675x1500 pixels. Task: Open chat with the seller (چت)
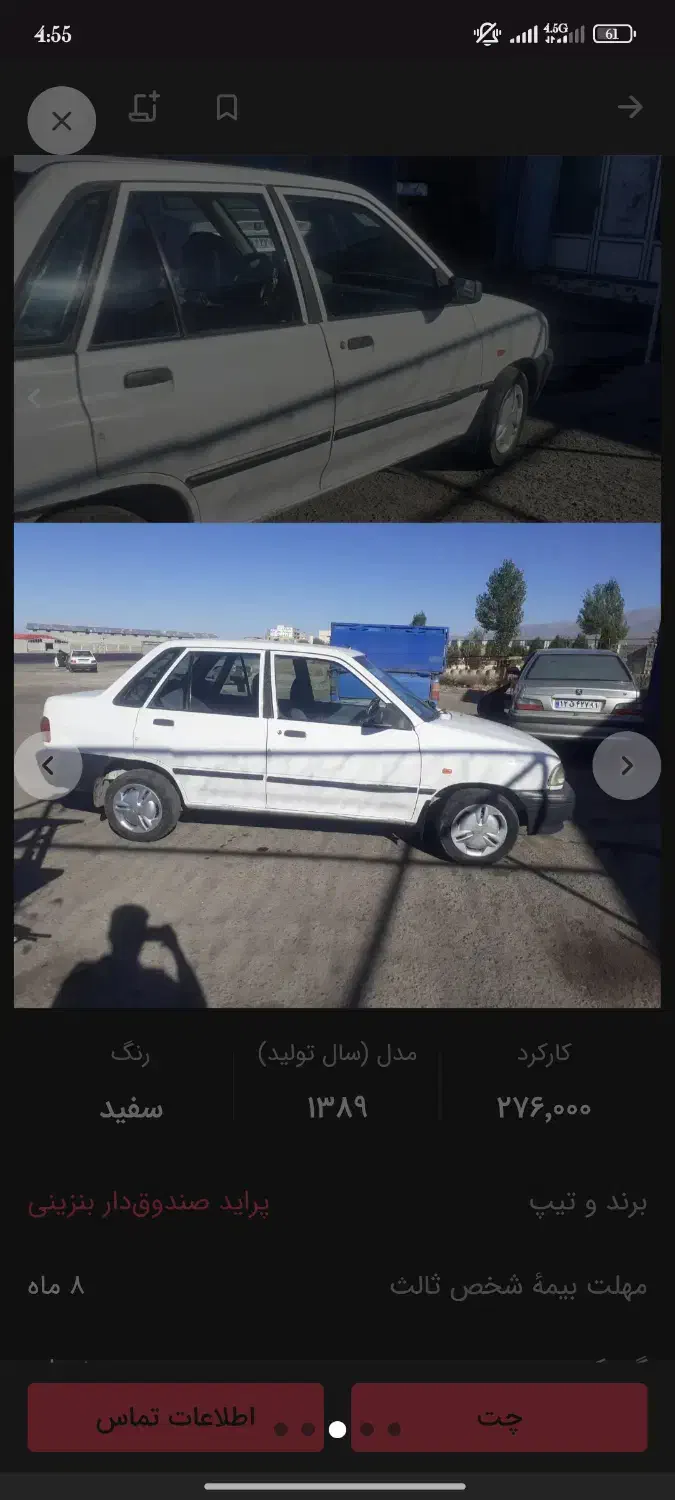499,1417
